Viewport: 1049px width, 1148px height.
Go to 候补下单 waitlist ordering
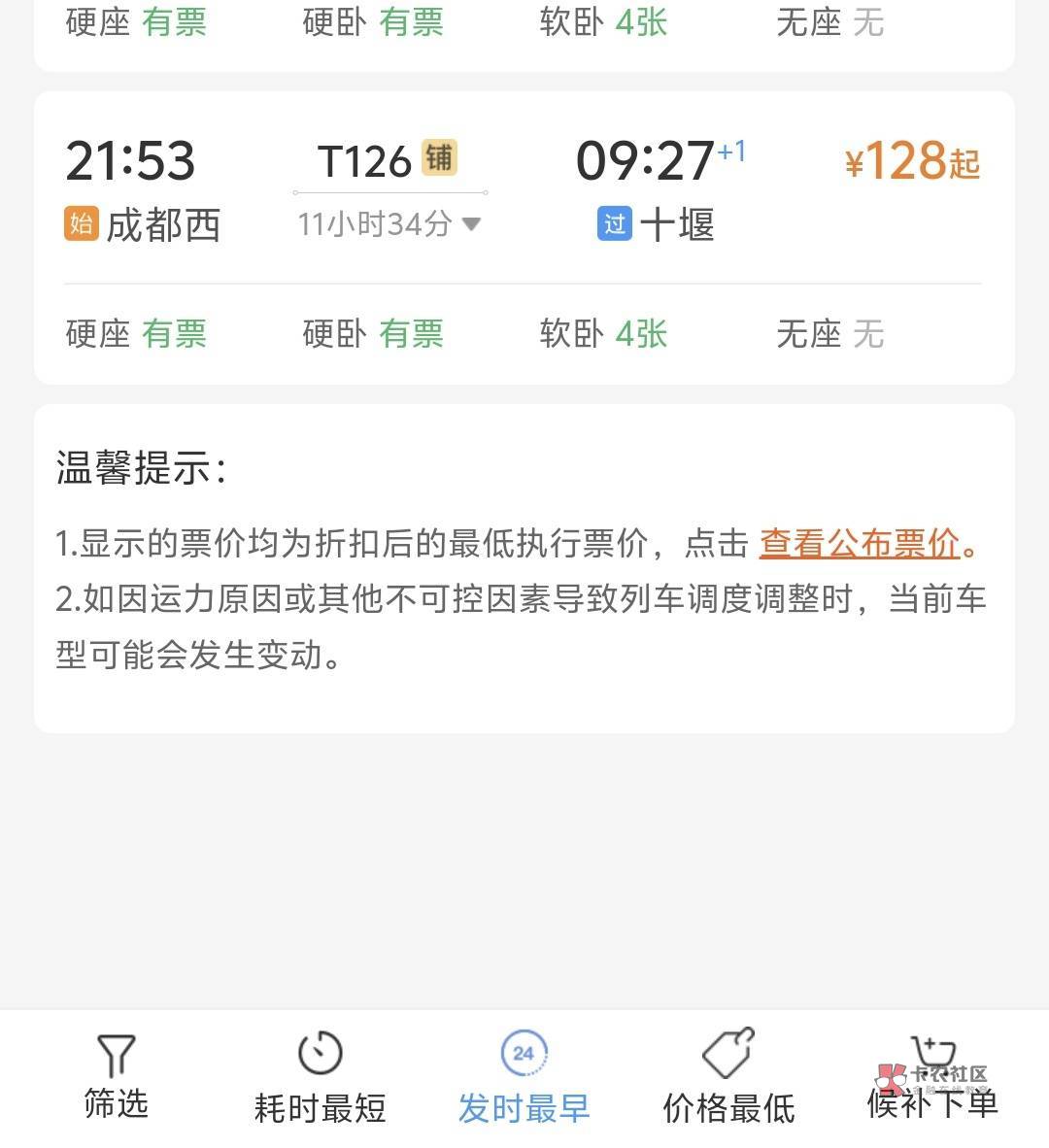[x=931, y=1078]
